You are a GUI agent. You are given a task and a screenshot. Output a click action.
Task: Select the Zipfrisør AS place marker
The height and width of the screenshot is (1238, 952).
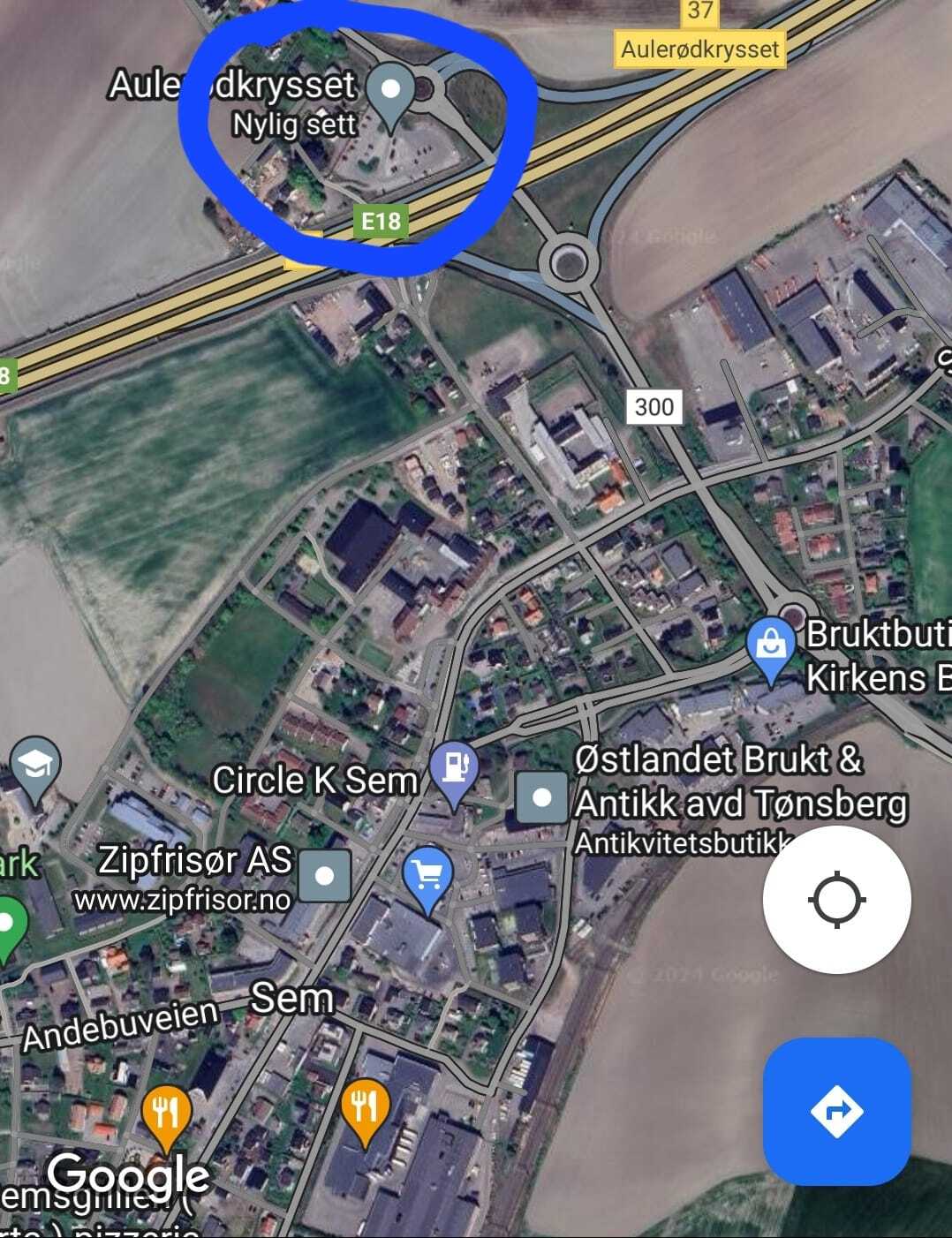pyautogui.click(x=325, y=875)
